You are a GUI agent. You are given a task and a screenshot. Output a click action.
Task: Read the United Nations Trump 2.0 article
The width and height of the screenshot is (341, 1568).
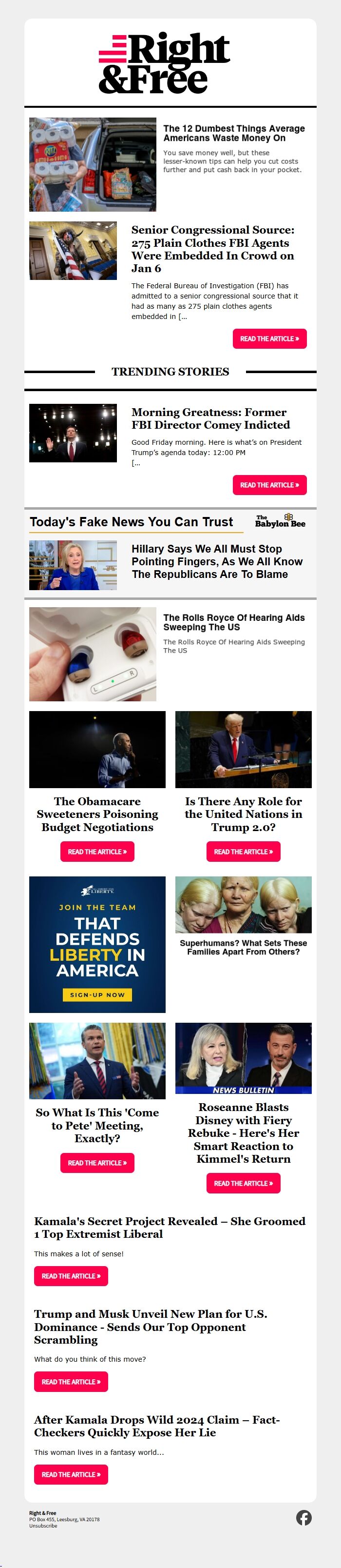click(243, 851)
